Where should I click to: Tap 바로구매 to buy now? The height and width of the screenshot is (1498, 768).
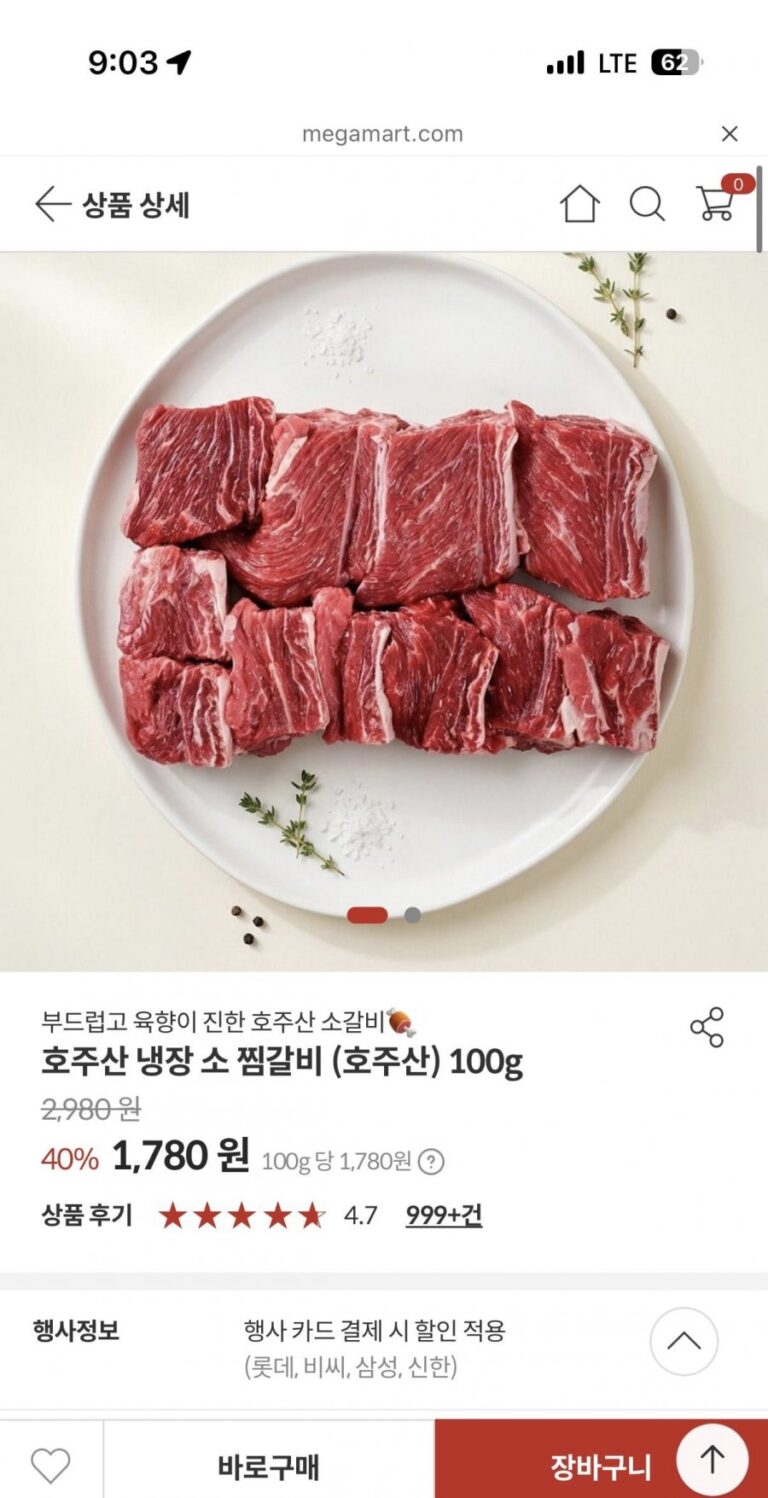(269, 1467)
